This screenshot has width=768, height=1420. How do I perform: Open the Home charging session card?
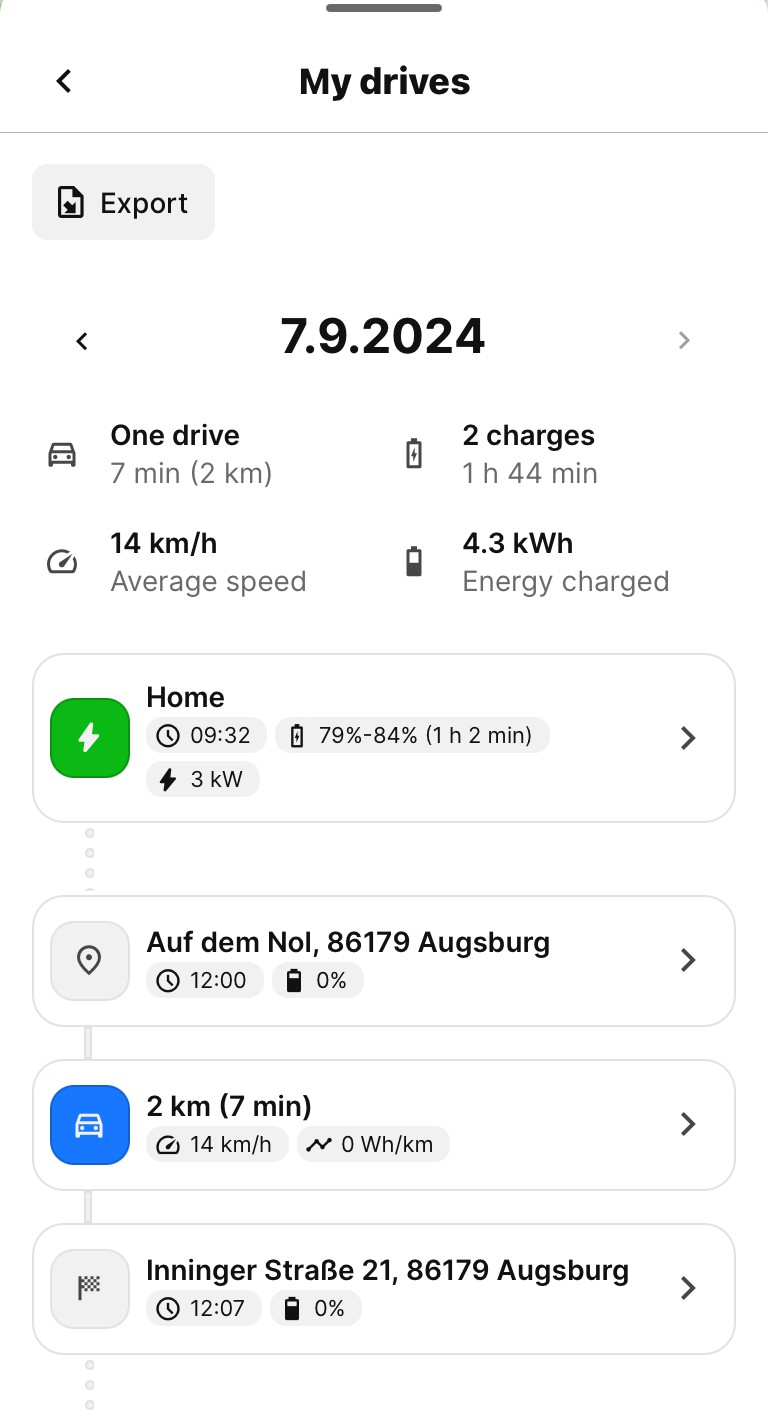click(x=384, y=738)
